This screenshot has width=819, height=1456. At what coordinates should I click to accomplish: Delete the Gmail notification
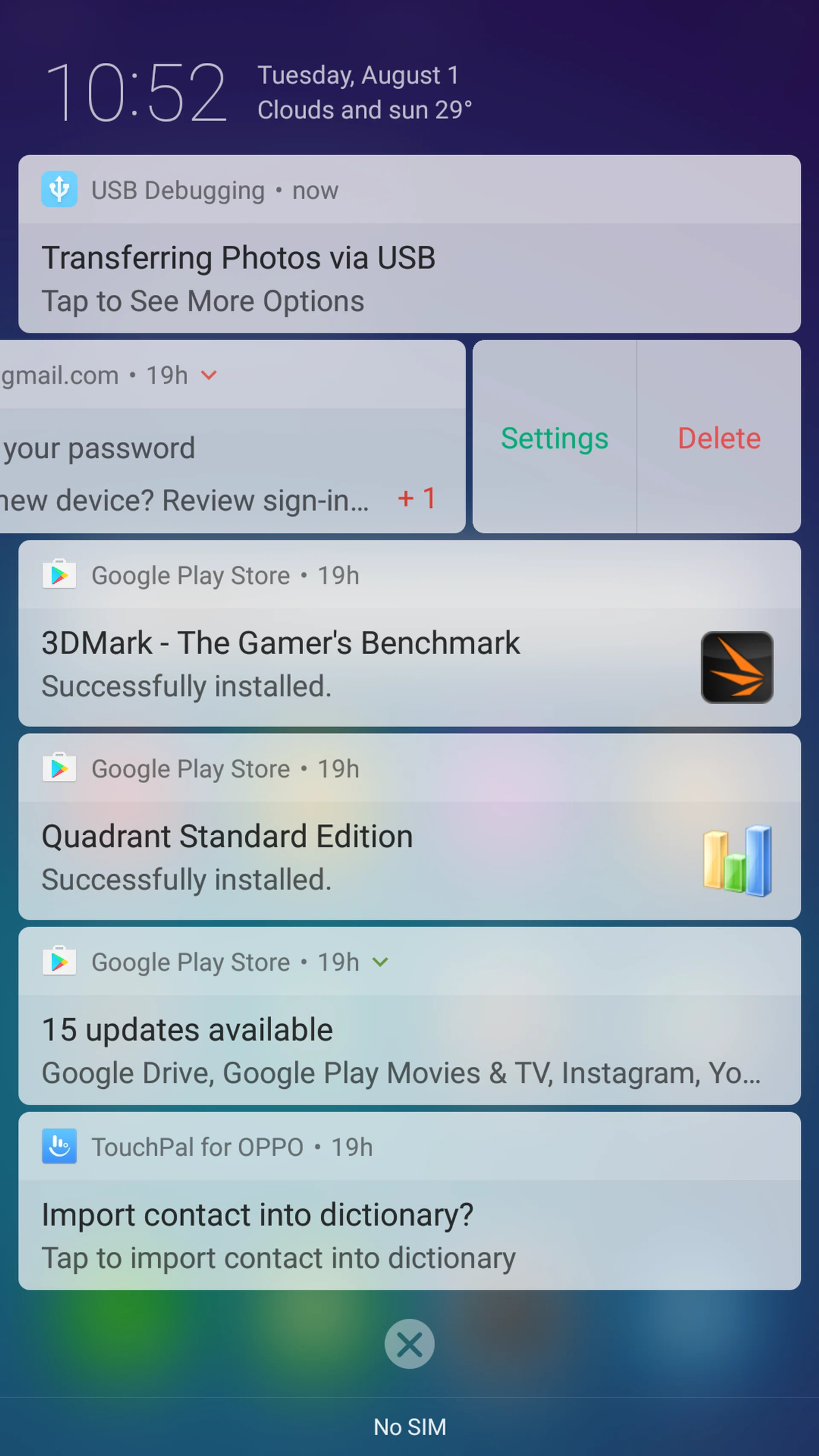[719, 438]
